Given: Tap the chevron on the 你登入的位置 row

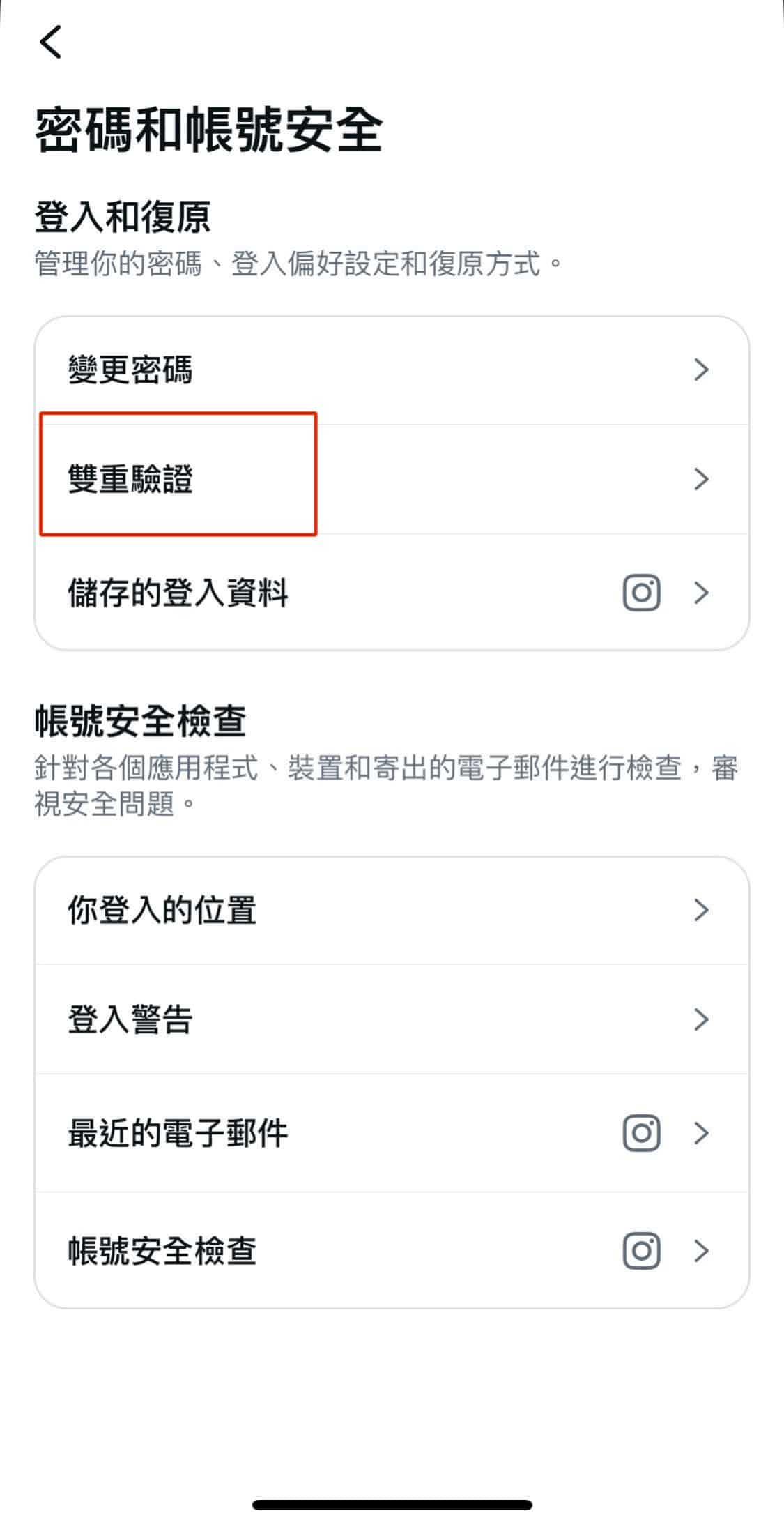Looking at the screenshot, I should tap(702, 909).
